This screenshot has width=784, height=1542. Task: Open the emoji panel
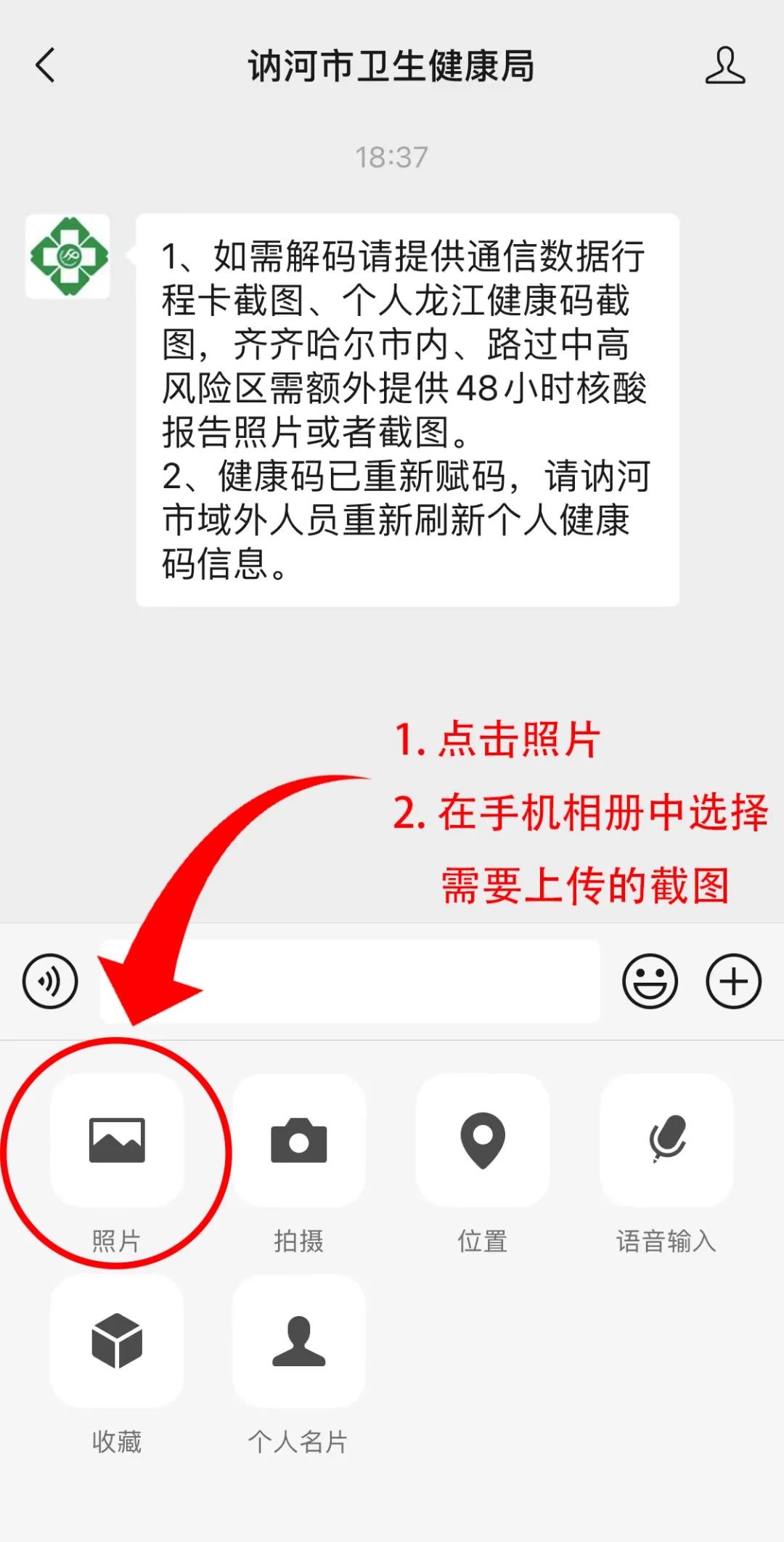coord(650,981)
